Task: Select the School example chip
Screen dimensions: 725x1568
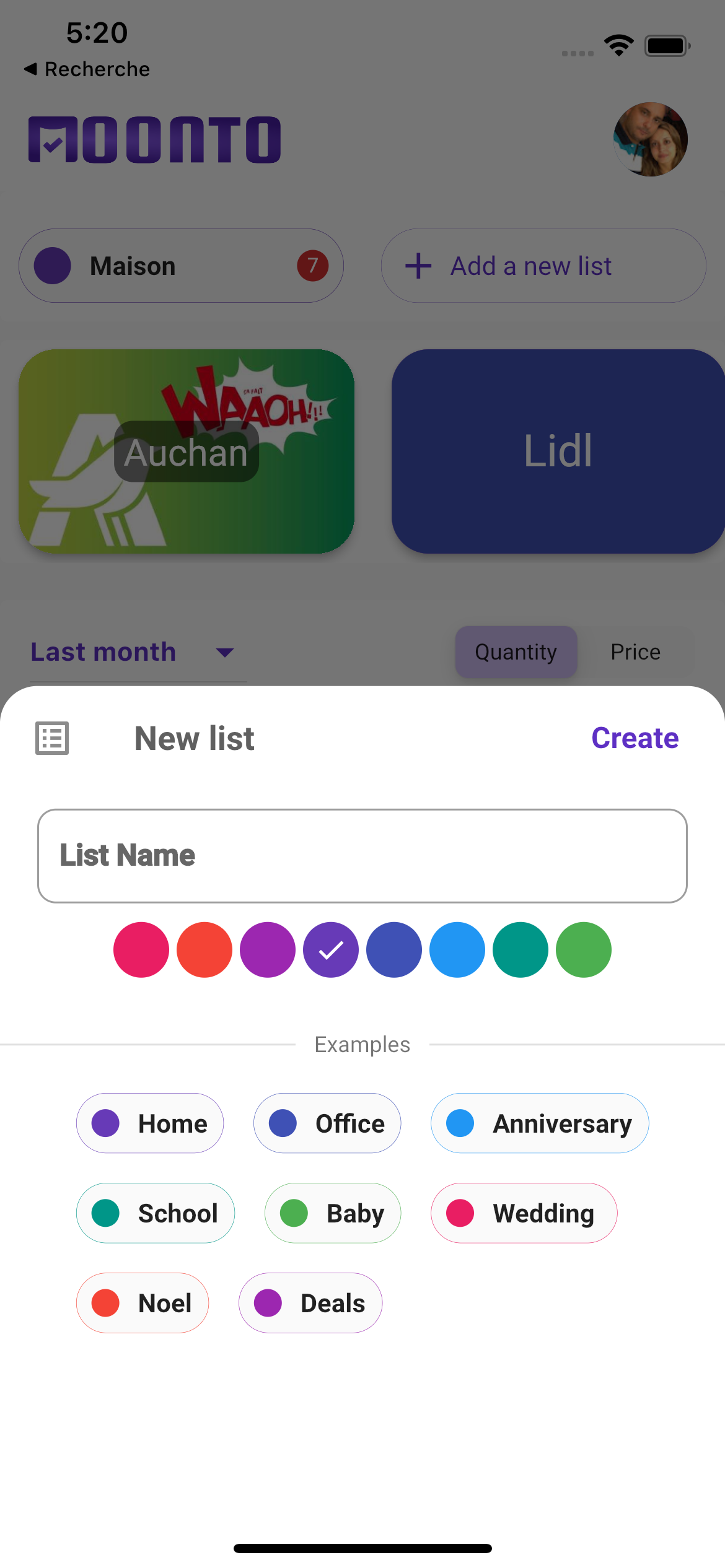Action: click(x=156, y=1213)
